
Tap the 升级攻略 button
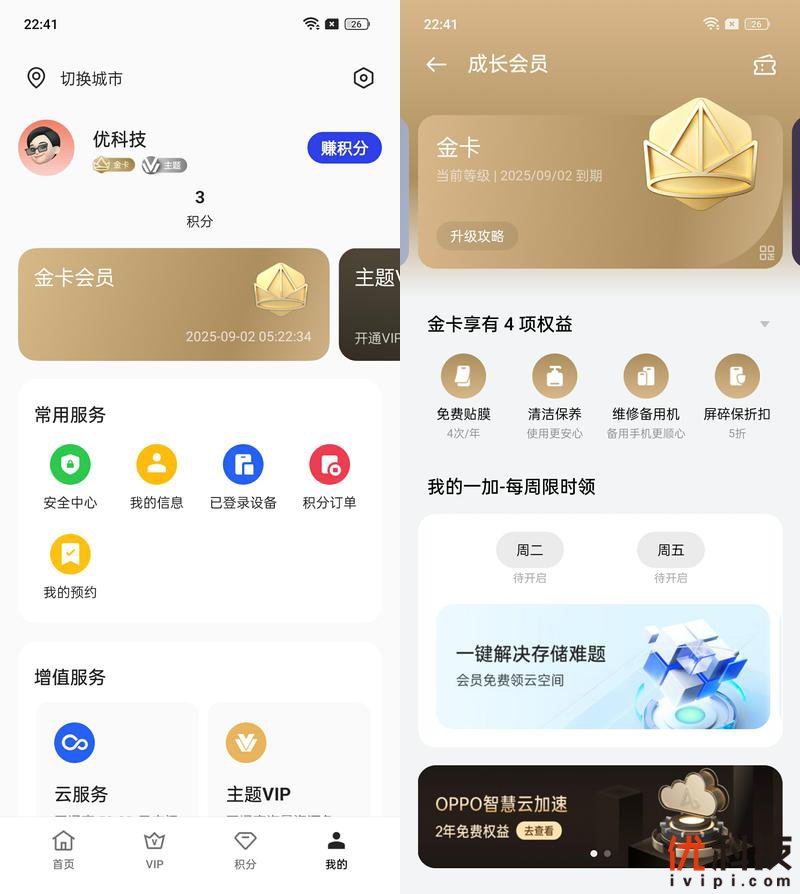click(477, 236)
